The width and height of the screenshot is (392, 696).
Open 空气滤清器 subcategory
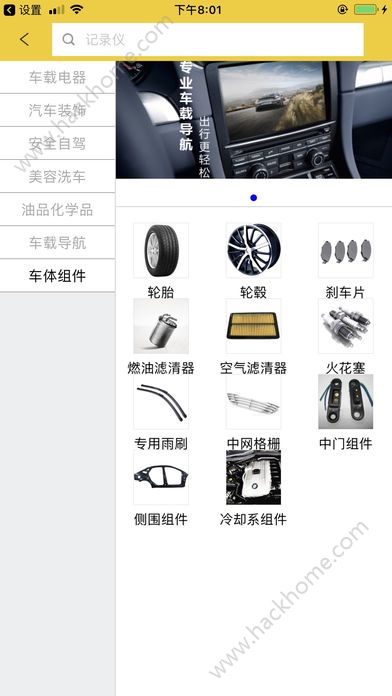253,336
